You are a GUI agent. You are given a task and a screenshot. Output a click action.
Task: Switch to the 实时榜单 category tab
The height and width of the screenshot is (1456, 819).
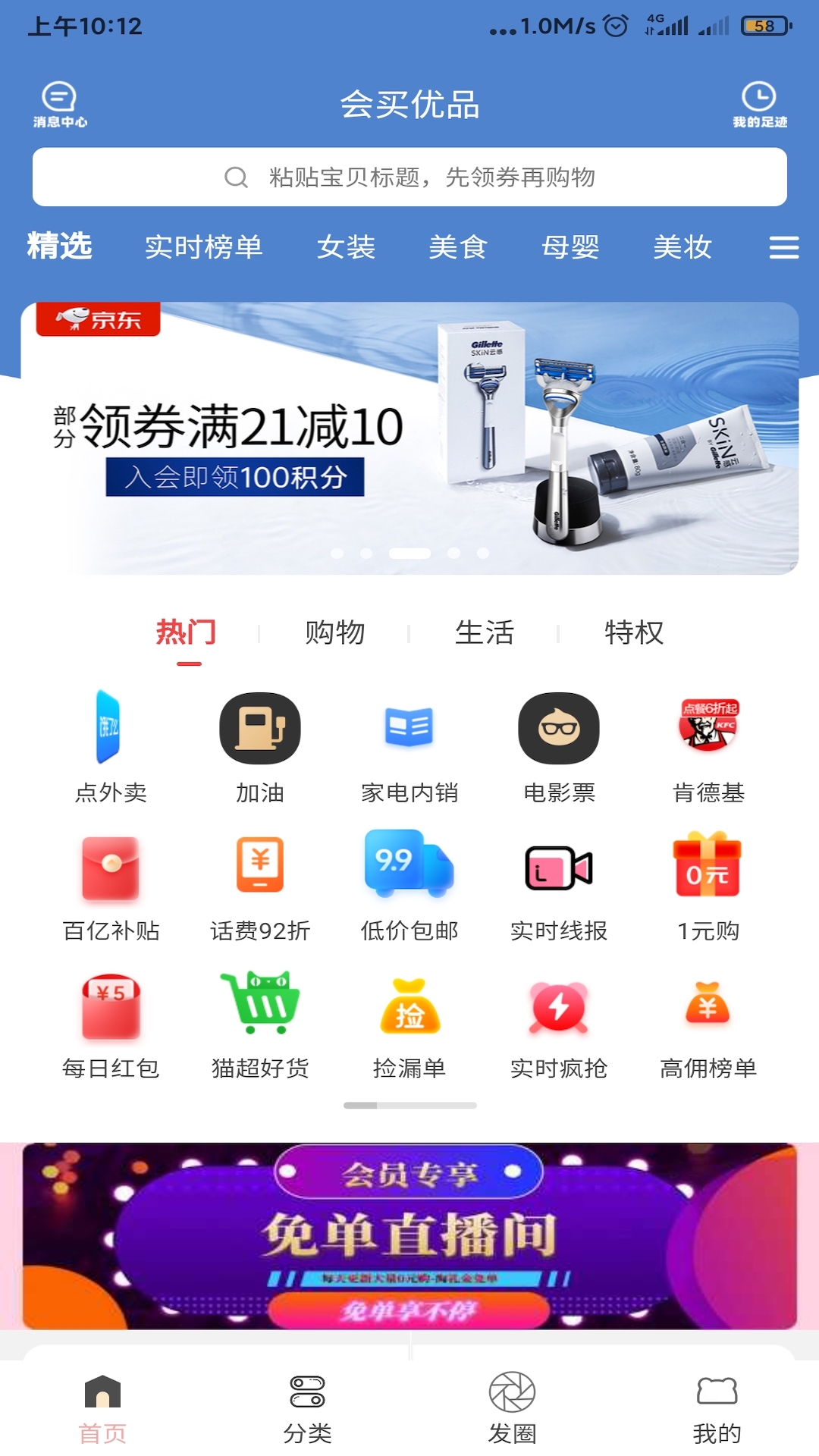tap(203, 247)
